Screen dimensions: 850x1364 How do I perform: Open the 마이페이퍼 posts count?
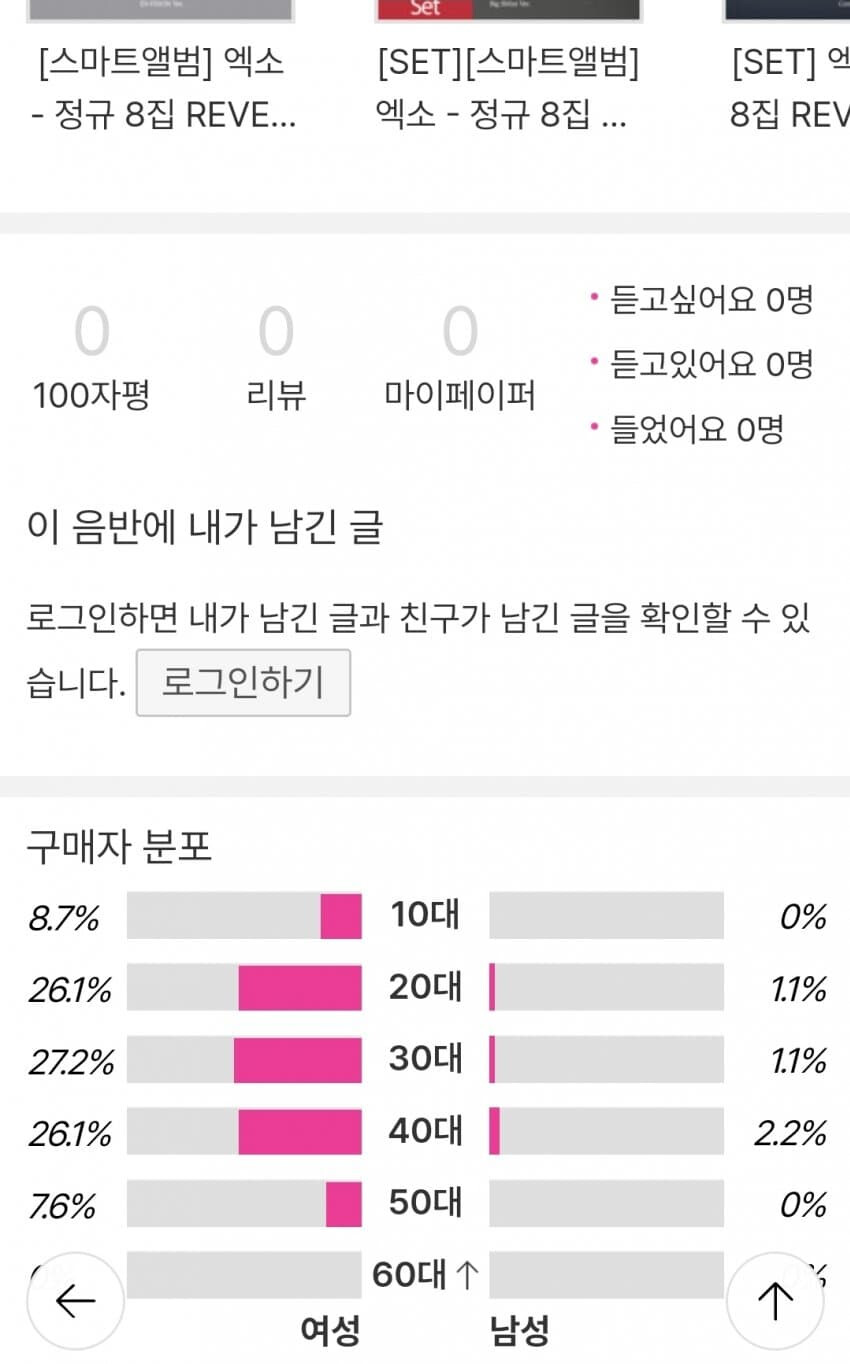coord(460,360)
